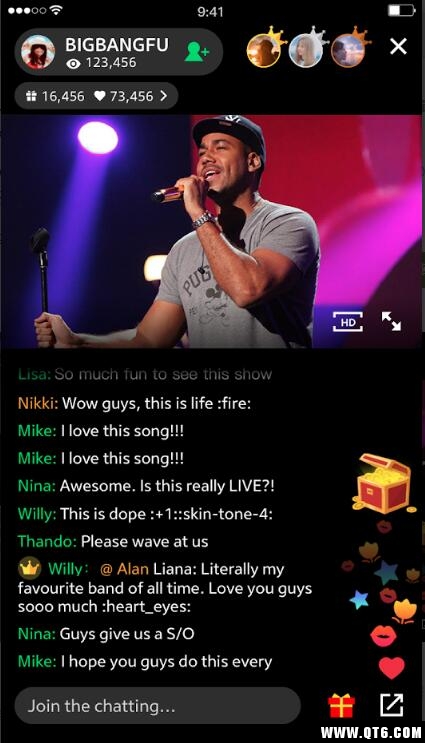Screen dimensions: 425x743
Task: Send a like with the red heart
Action: click(392, 668)
